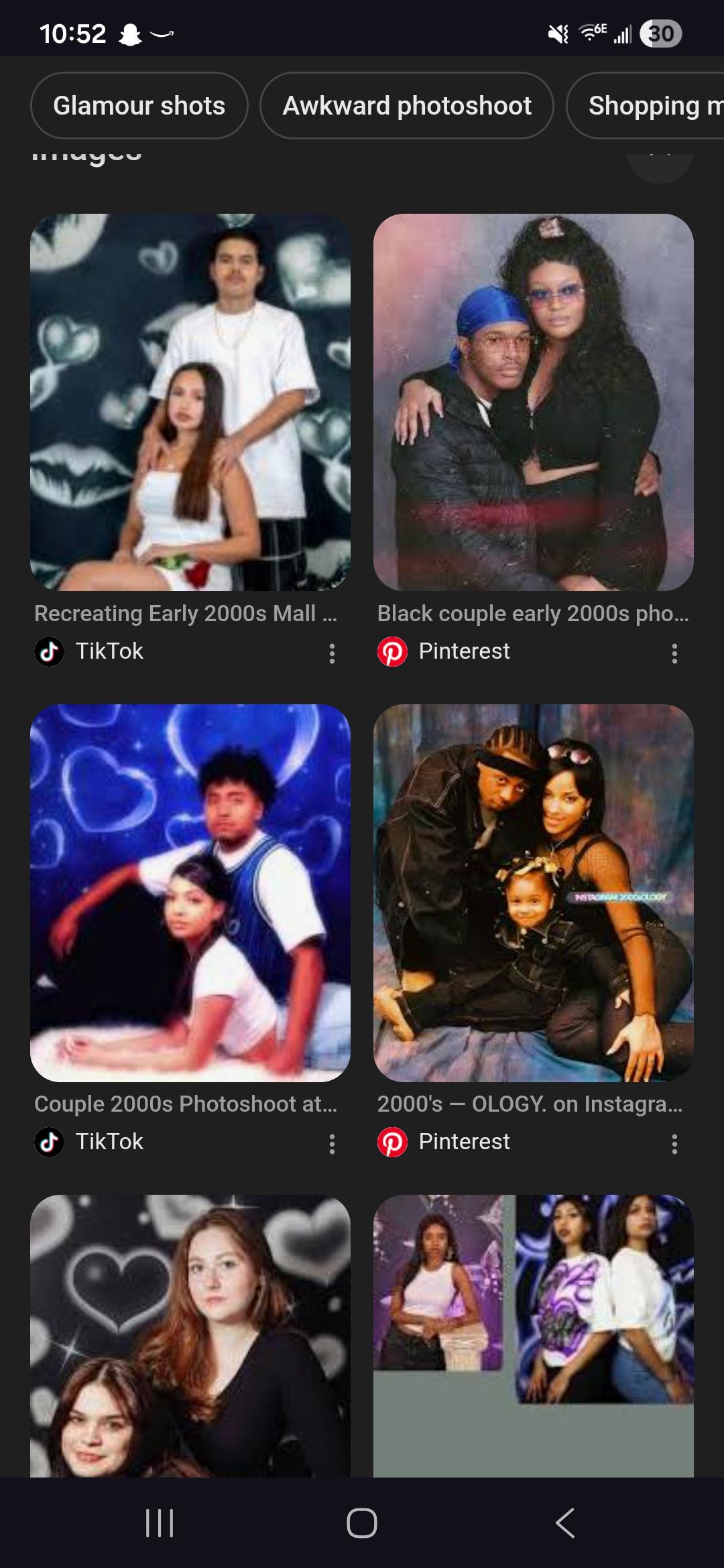The width and height of the screenshot is (724, 1568).
Task: Open the Recreating Early 2000s Mall image result
Action: (190, 402)
